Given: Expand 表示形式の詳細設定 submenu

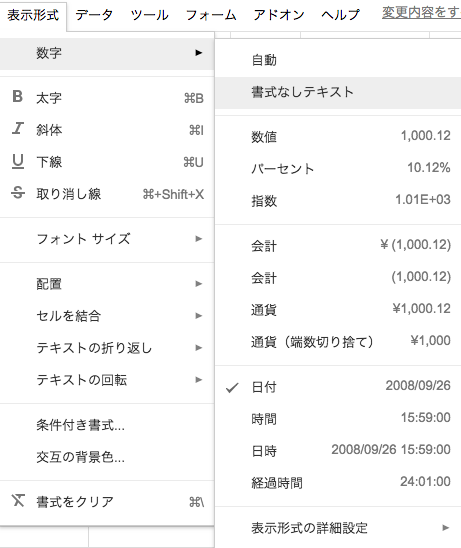Looking at the screenshot, I should click(338, 528).
